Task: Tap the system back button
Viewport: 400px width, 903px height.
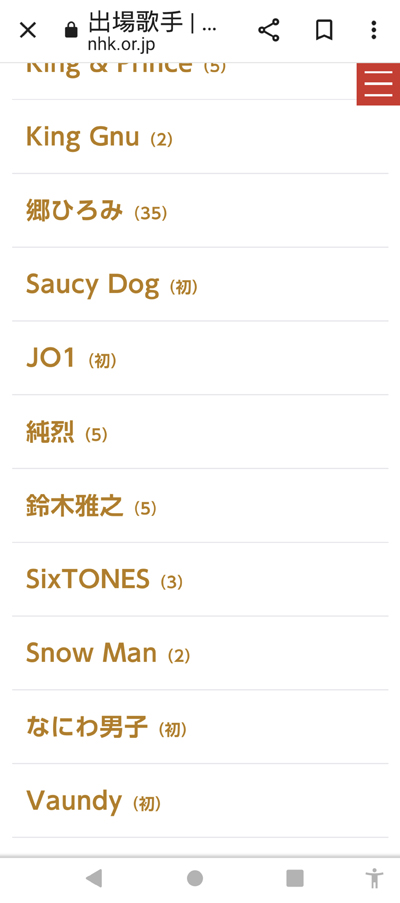Action: 94,878
